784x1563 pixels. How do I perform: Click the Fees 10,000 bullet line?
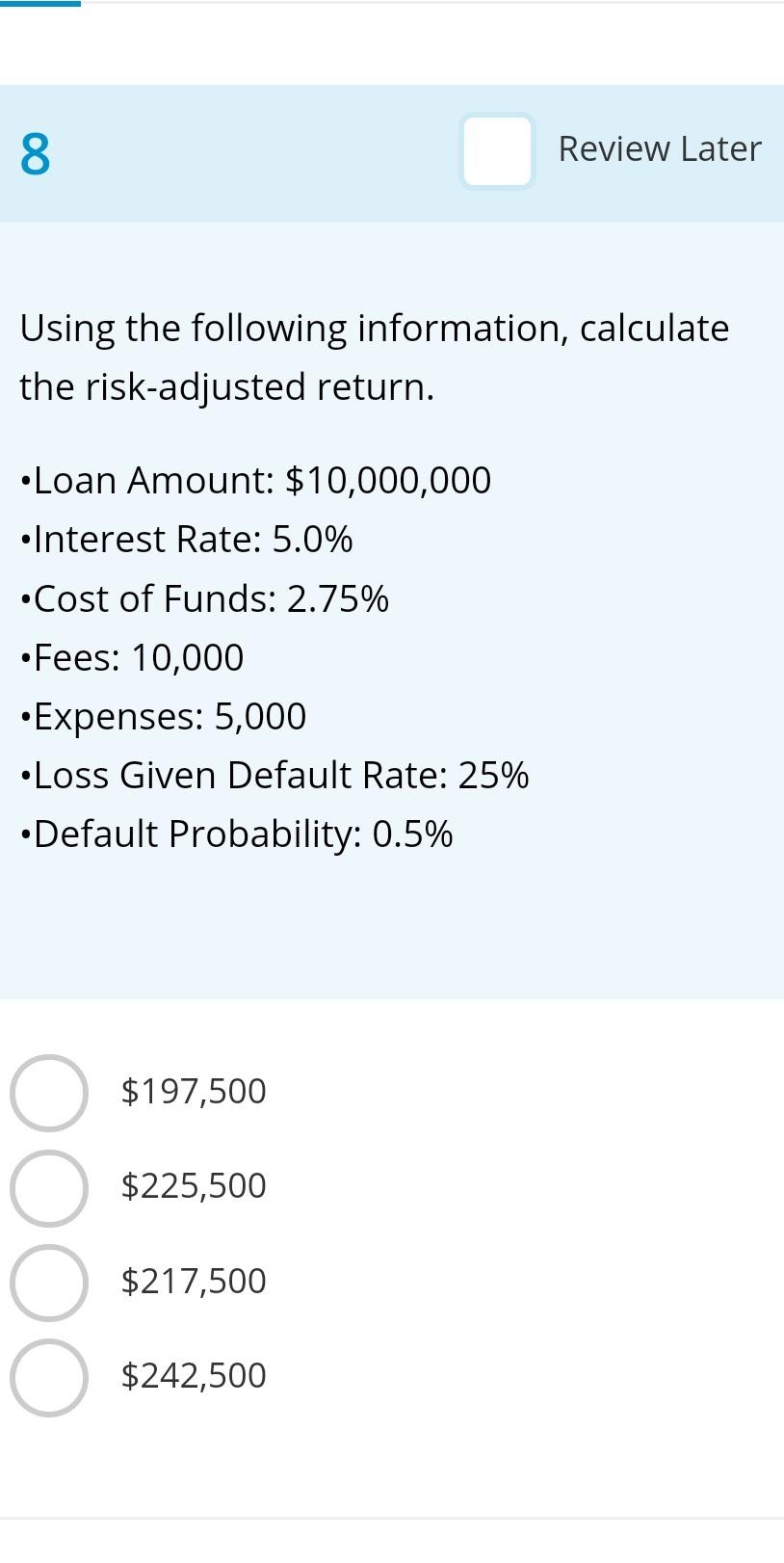coord(132,658)
